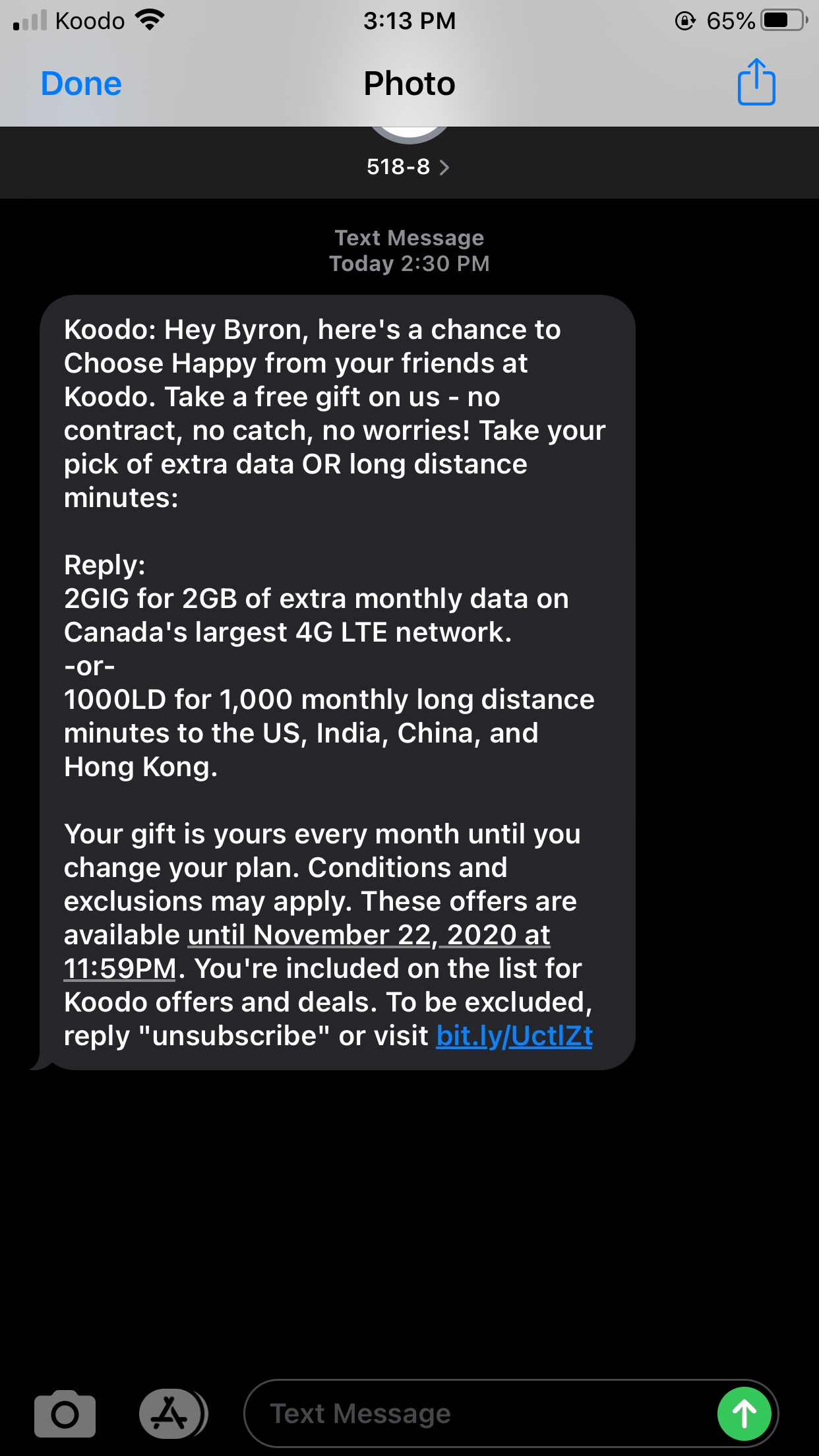This screenshot has width=819, height=1456.
Task: Share this photo
Action: click(x=756, y=82)
